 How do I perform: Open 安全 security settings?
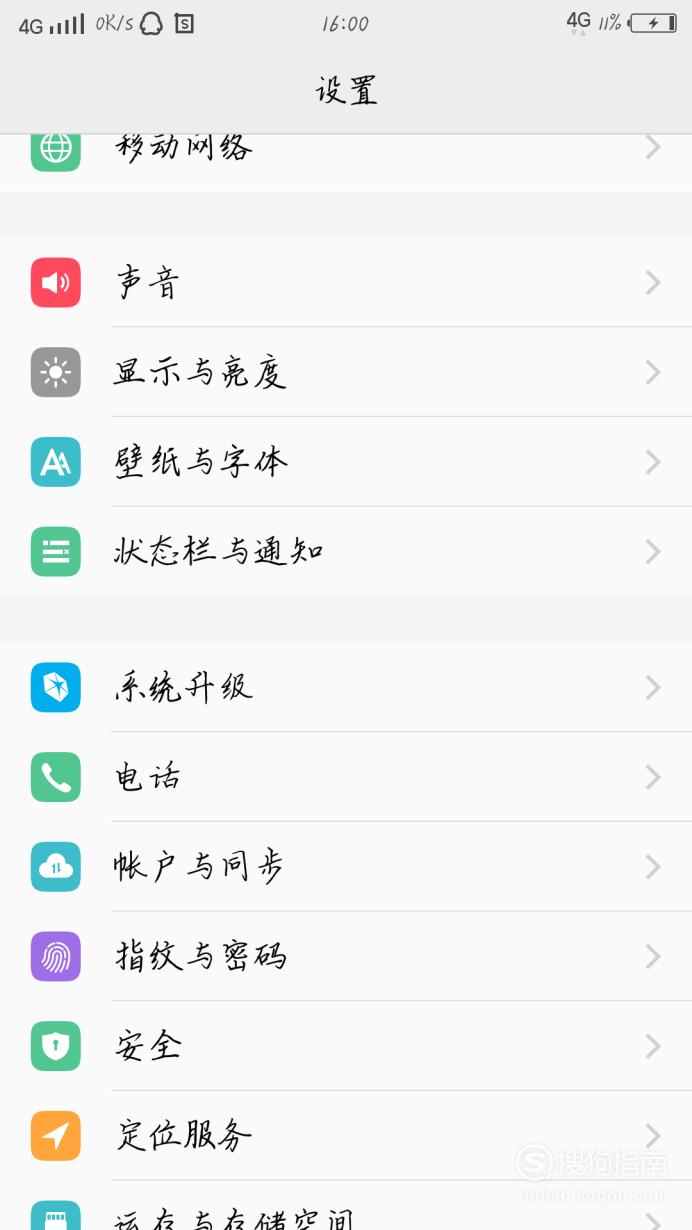tap(346, 1046)
